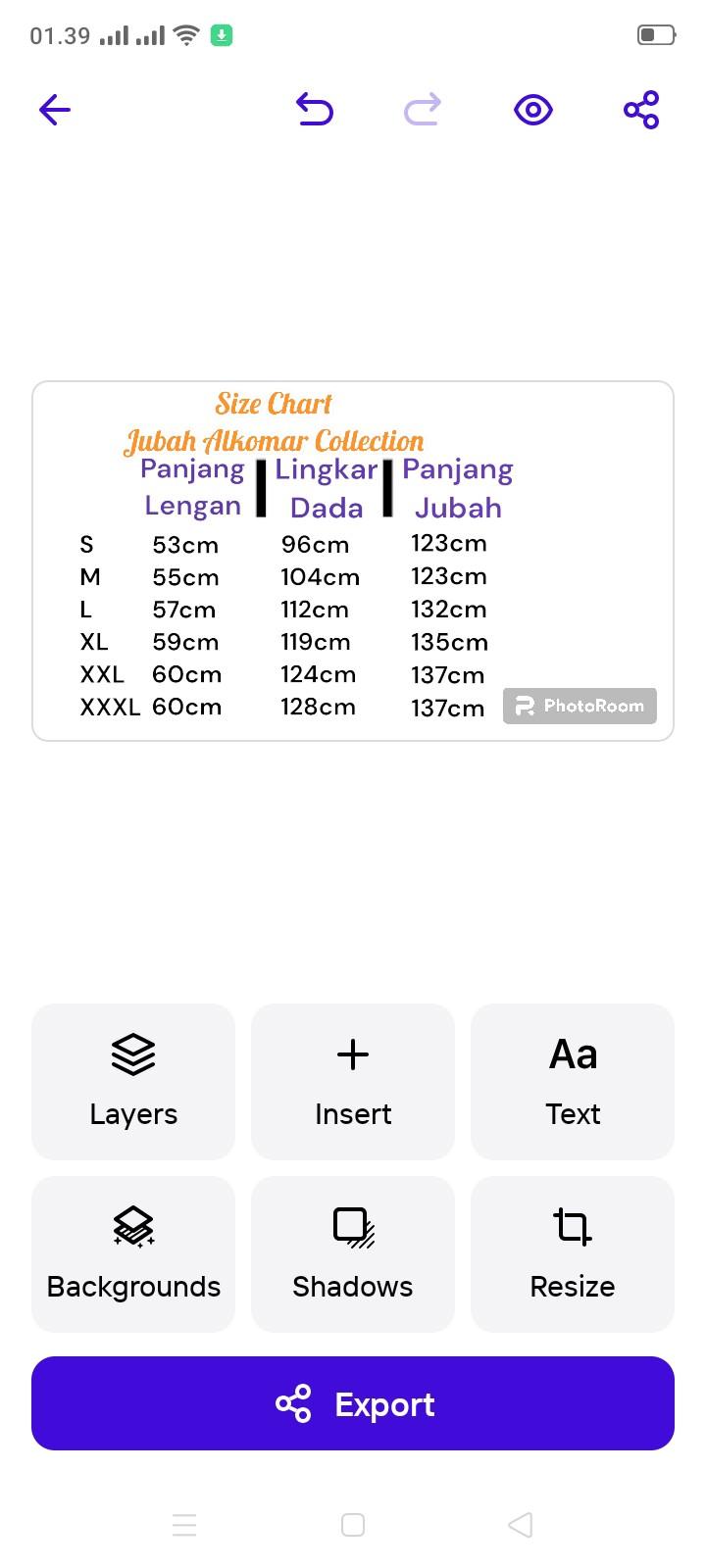Share the design from the top bar
Screen dimensions: 706x1568
coord(641,110)
